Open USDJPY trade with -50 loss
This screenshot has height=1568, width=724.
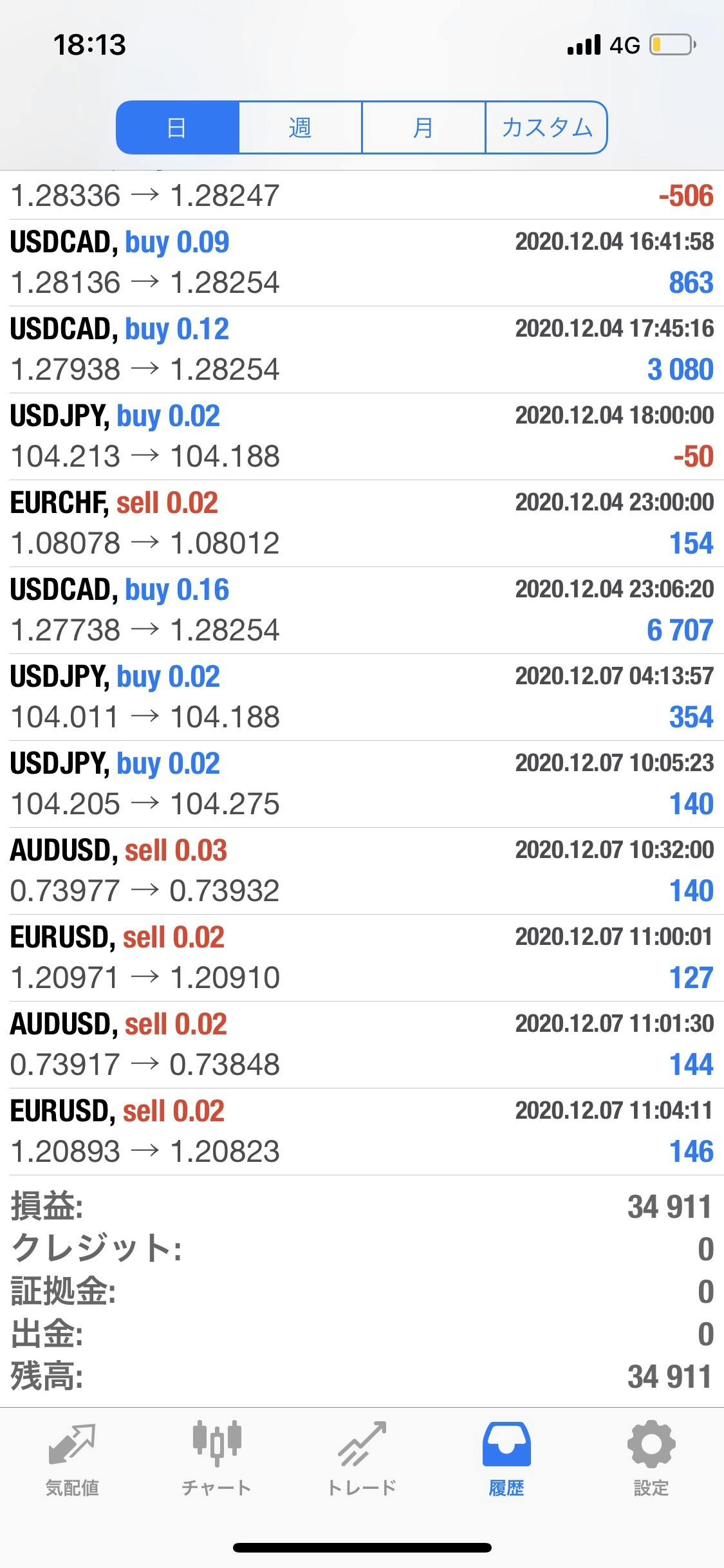(x=362, y=436)
